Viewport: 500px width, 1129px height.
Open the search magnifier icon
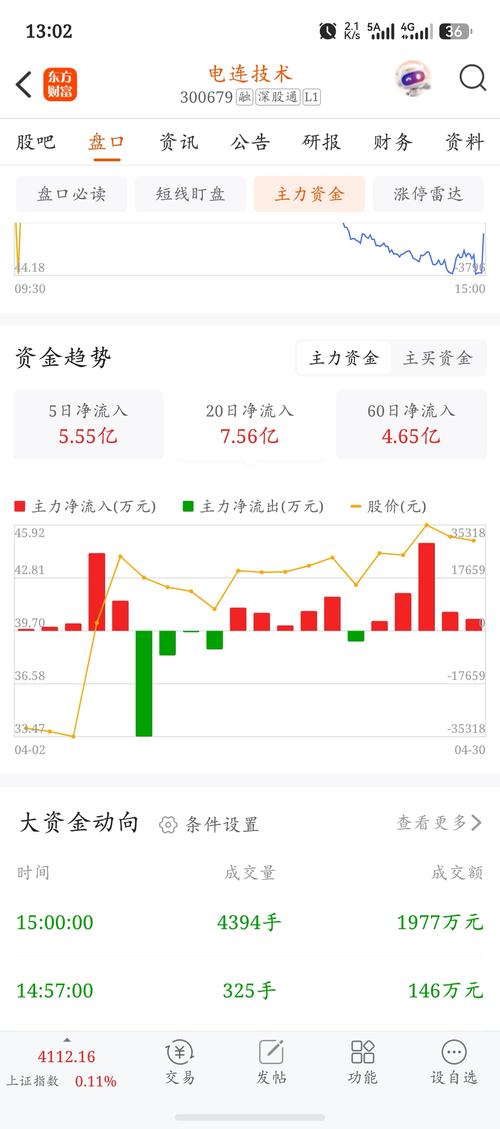[x=473, y=78]
